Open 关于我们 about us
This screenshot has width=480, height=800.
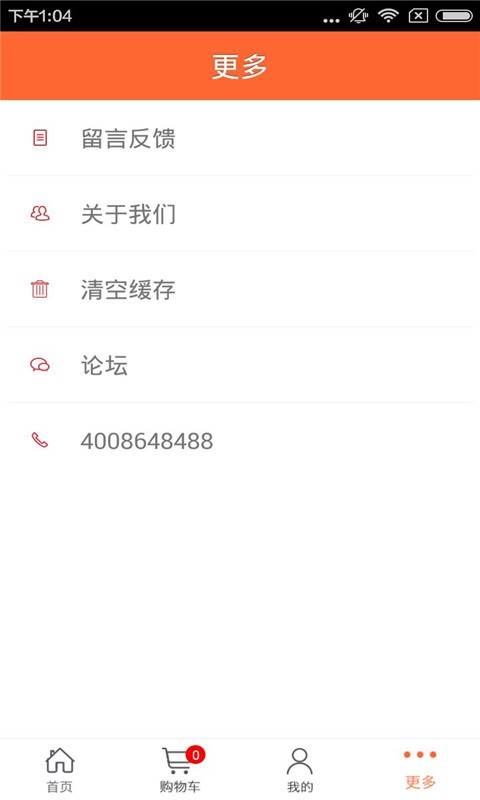pos(240,213)
